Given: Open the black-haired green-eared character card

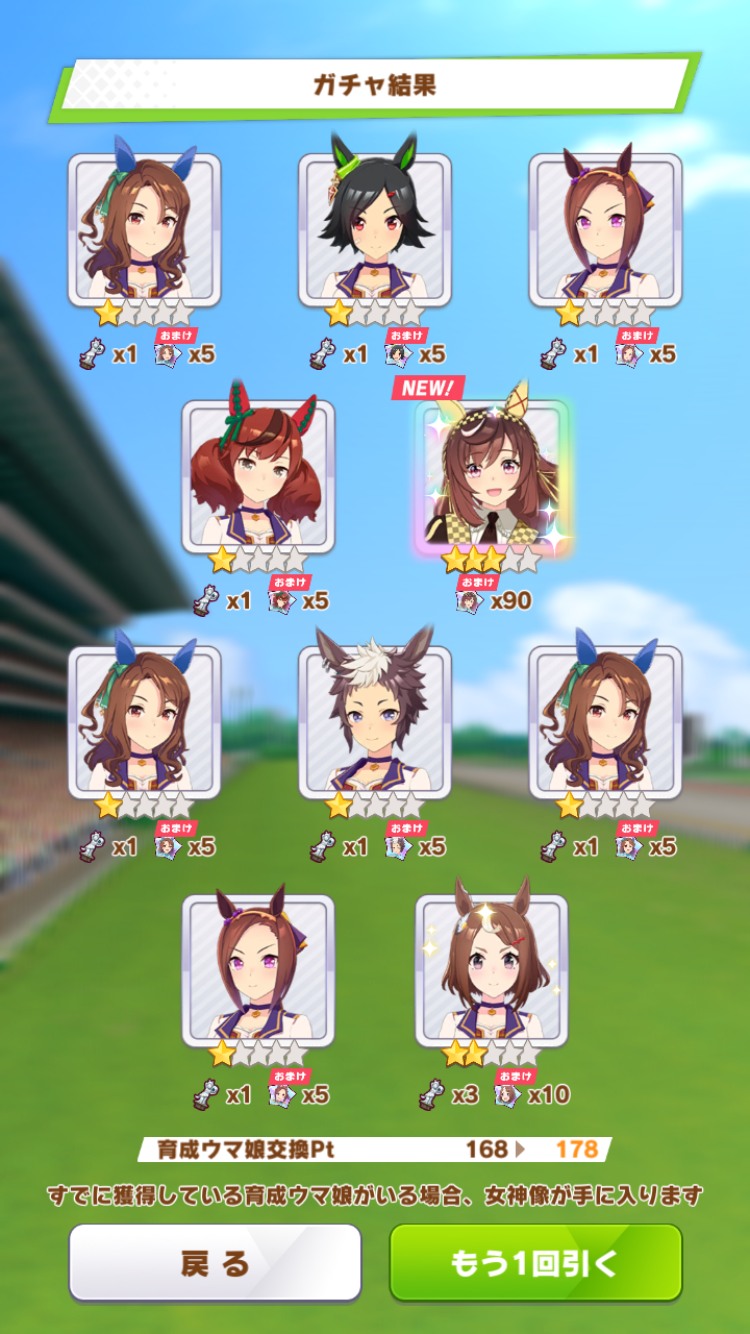Looking at the screenshot, I should click(x=374, y=230).
